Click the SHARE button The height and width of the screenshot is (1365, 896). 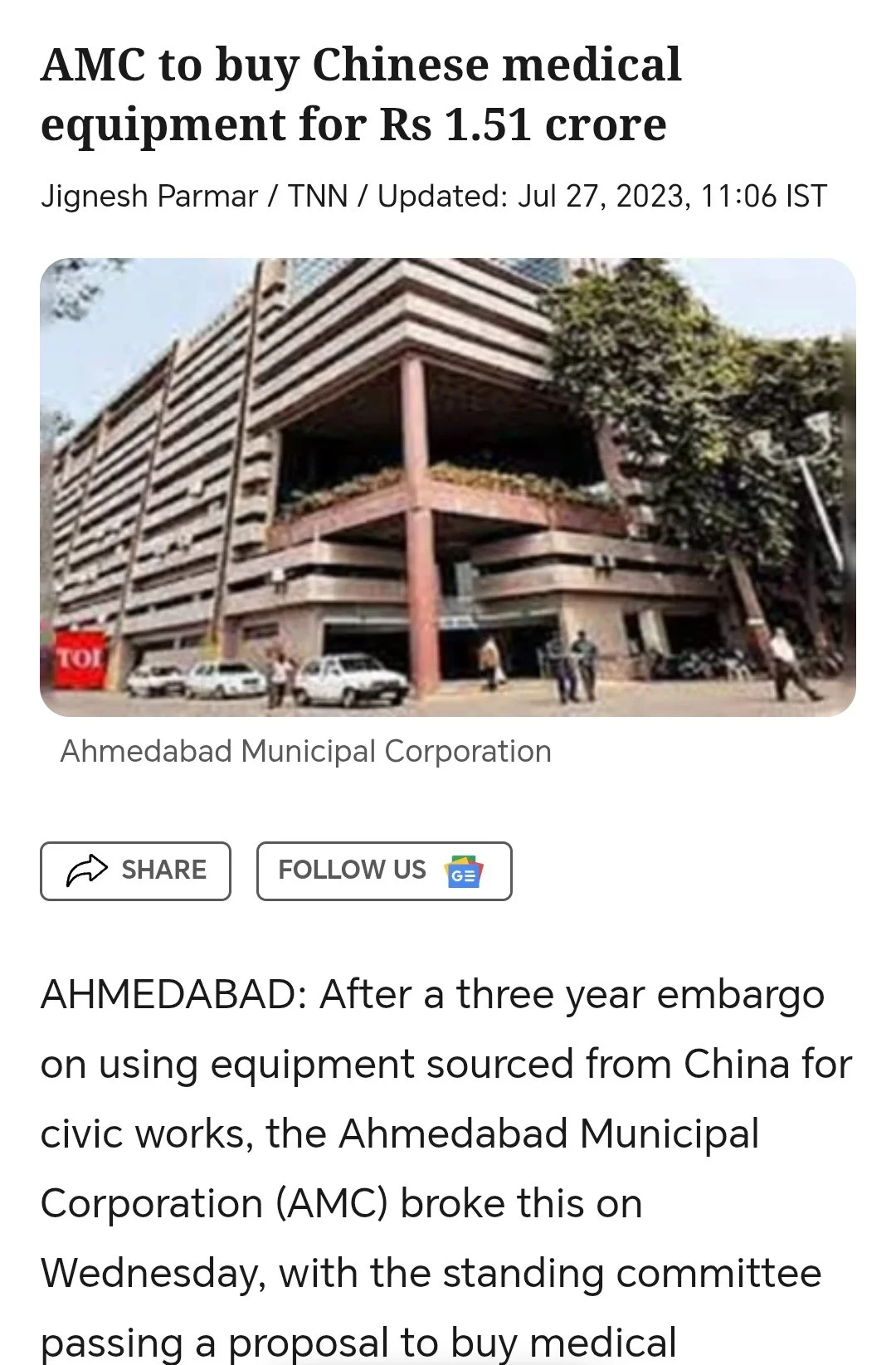(135, 870)
